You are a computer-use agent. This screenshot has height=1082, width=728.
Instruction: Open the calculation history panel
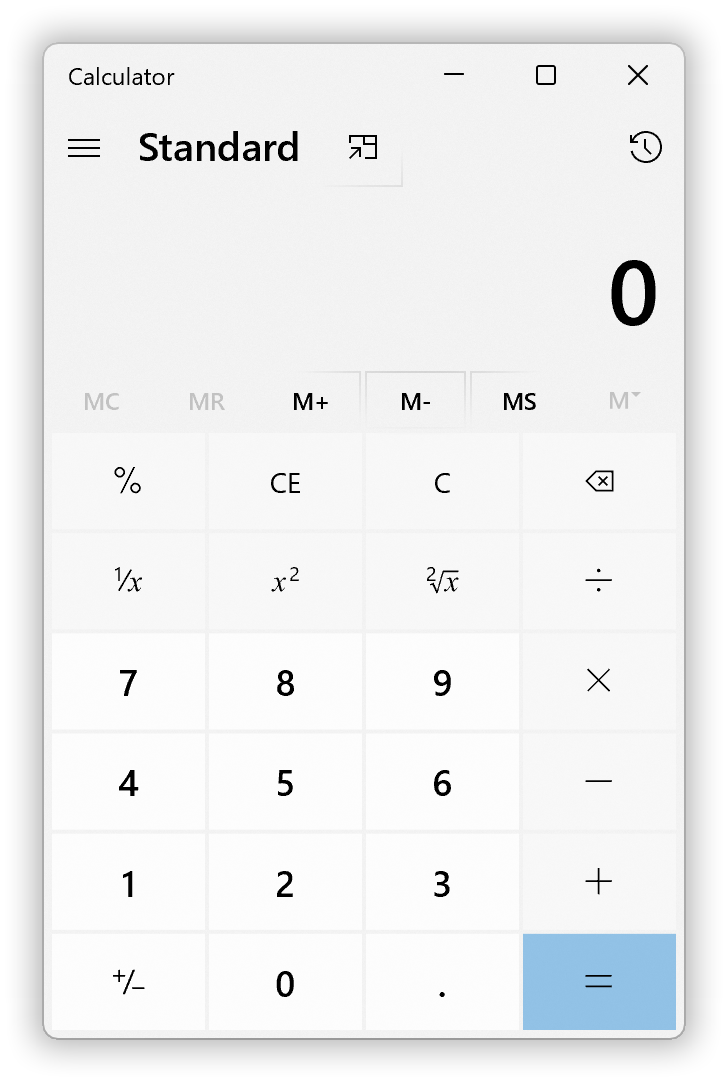(645, 148)
